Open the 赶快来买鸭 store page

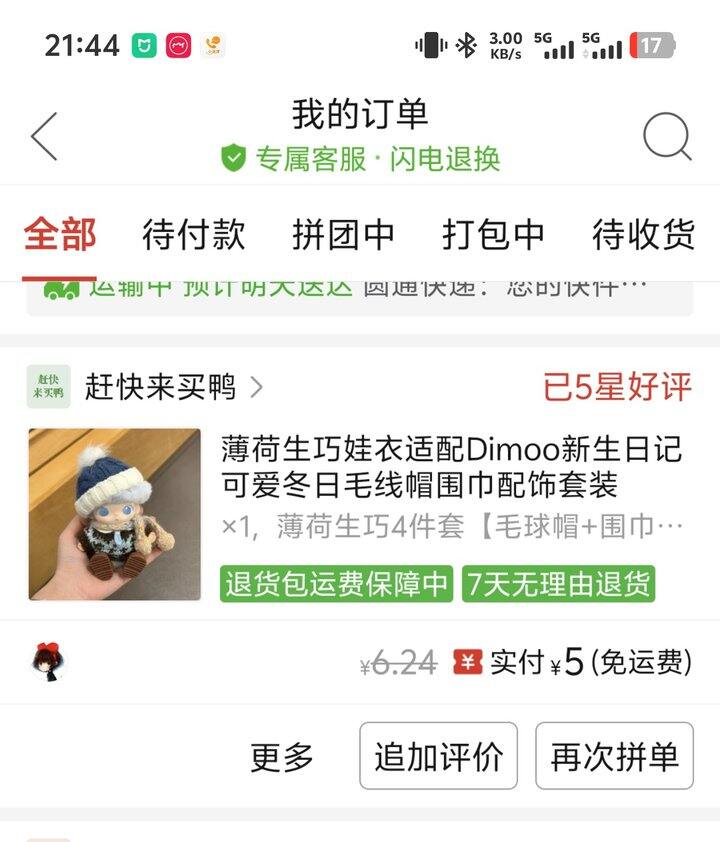pos(160,387)
